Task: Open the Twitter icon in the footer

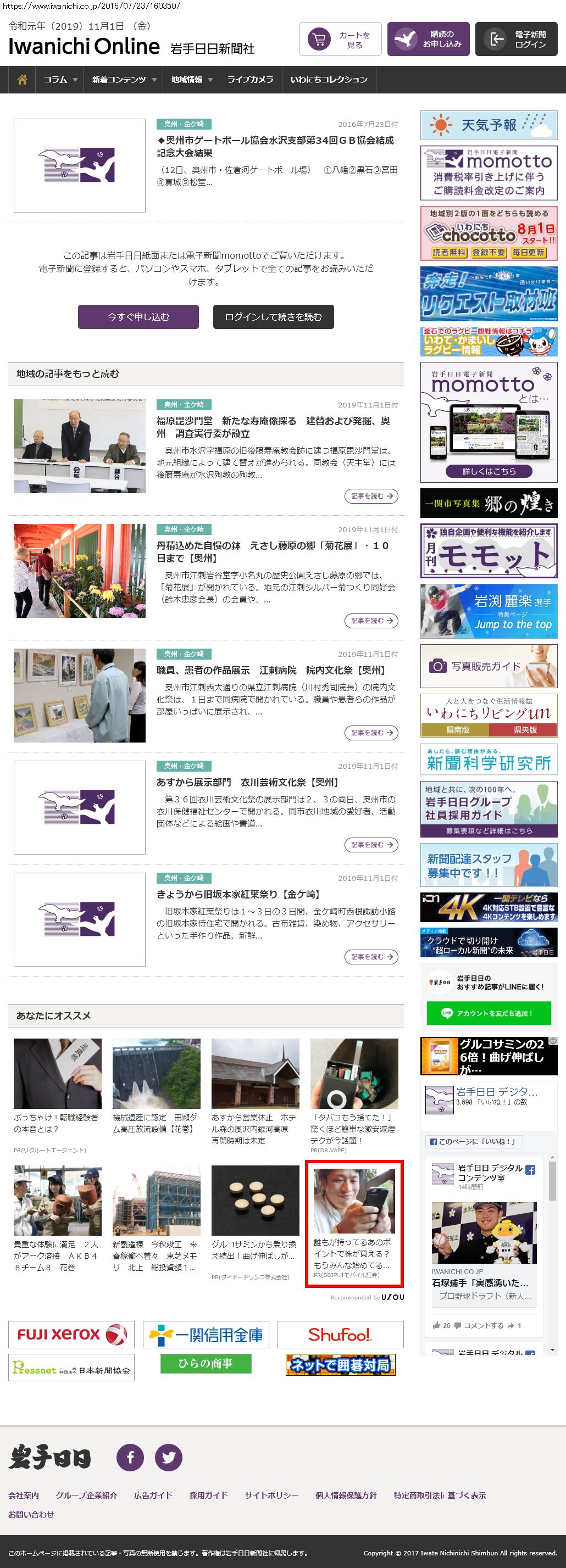Action: pos(169,1457)
